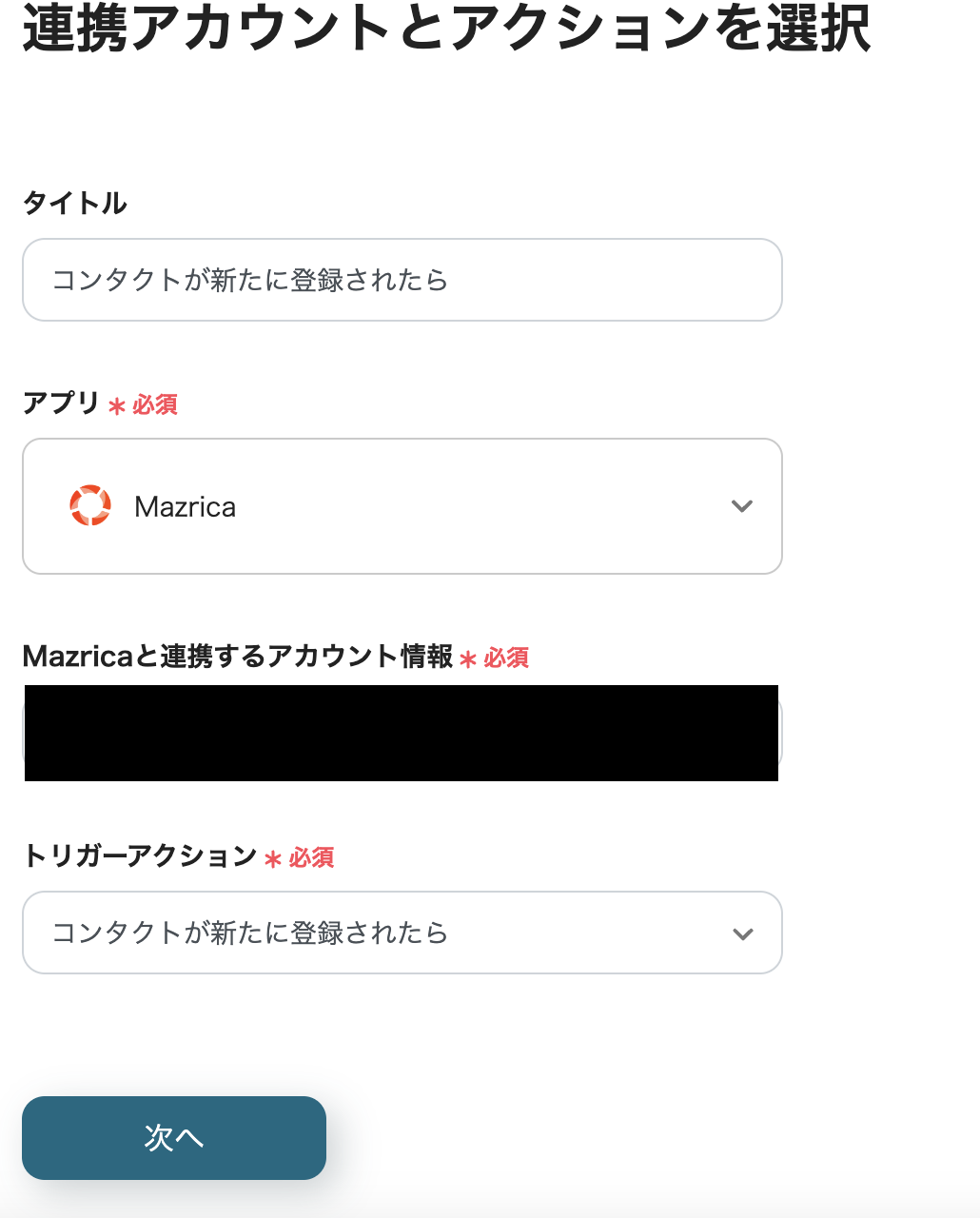Open the アプリ dropdown showing Mazrica
This screenshot has height=1218, width=980.
(402, 507)
